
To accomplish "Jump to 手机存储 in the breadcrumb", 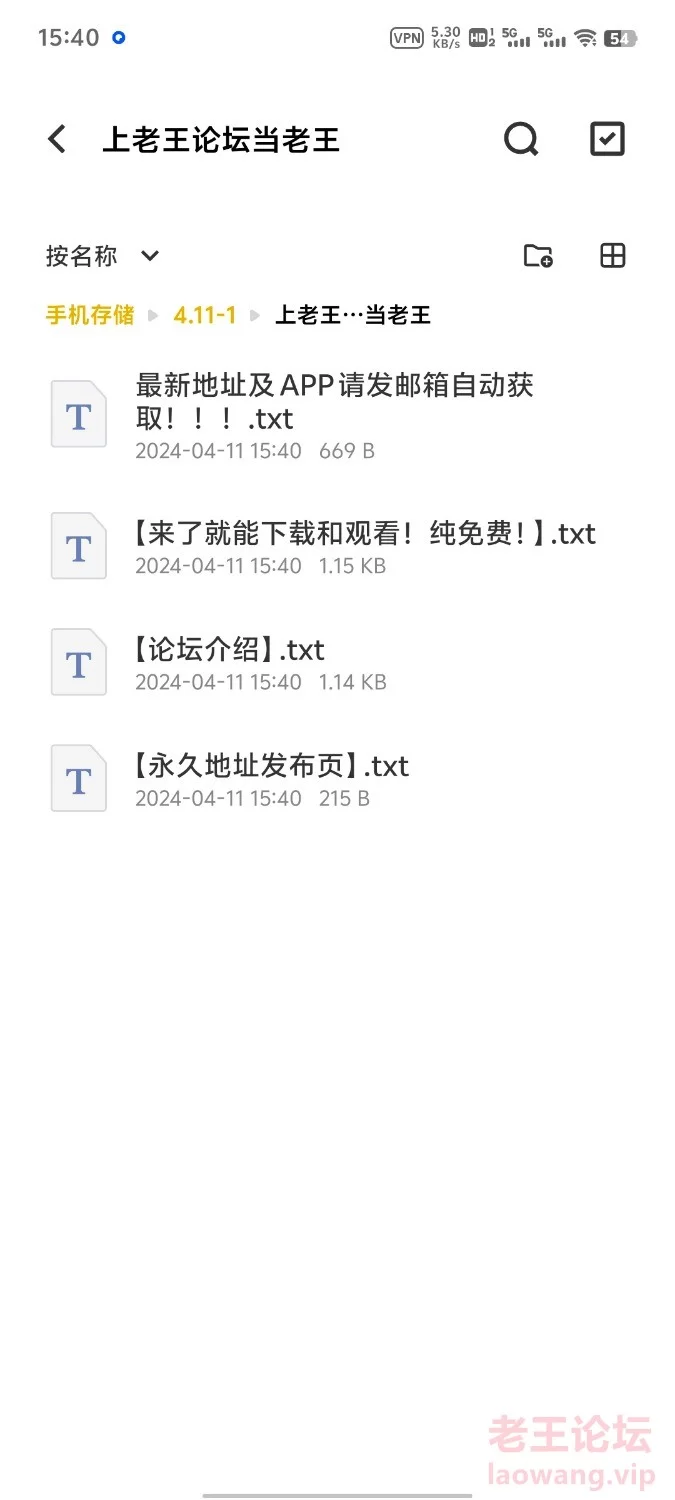I will coord(90,315).
